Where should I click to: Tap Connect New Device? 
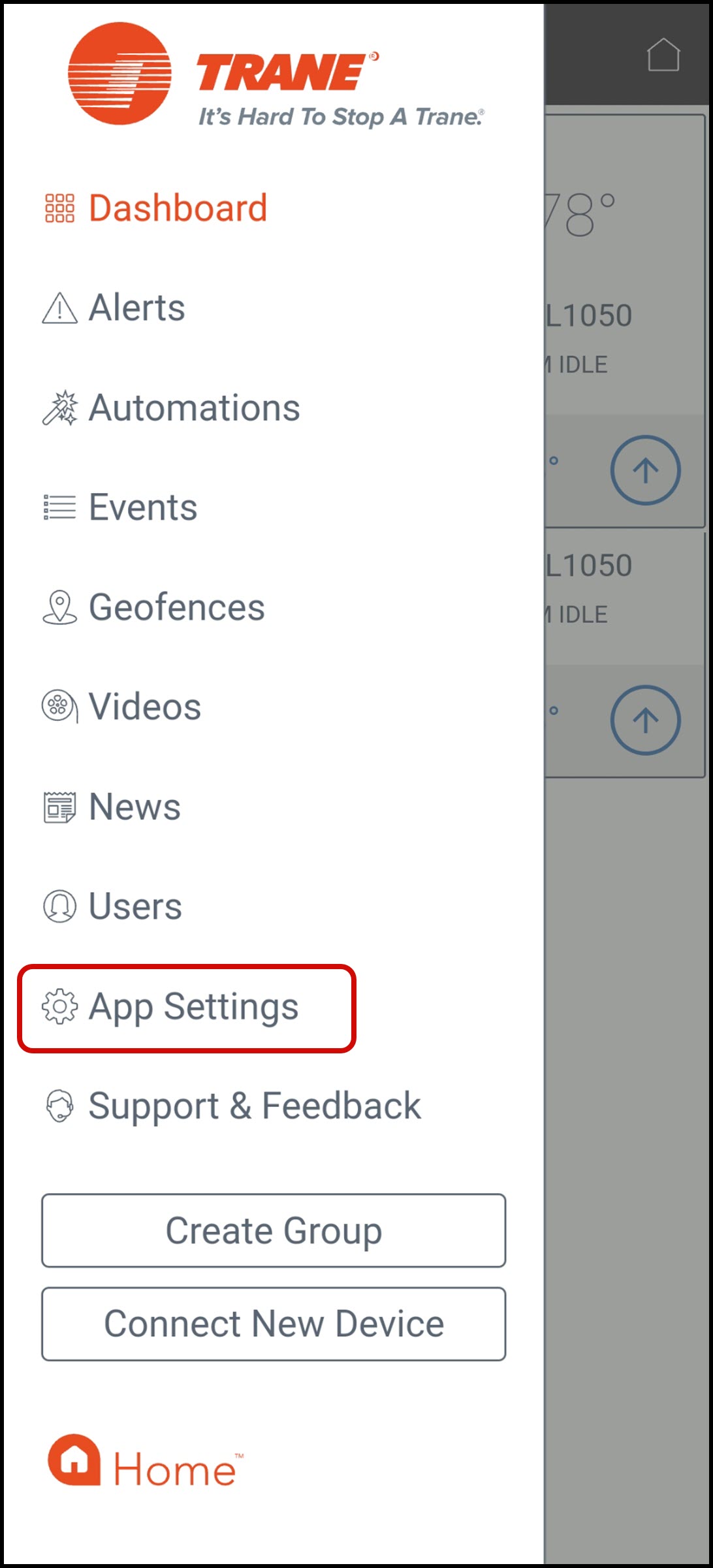[x=274, y=1324]
